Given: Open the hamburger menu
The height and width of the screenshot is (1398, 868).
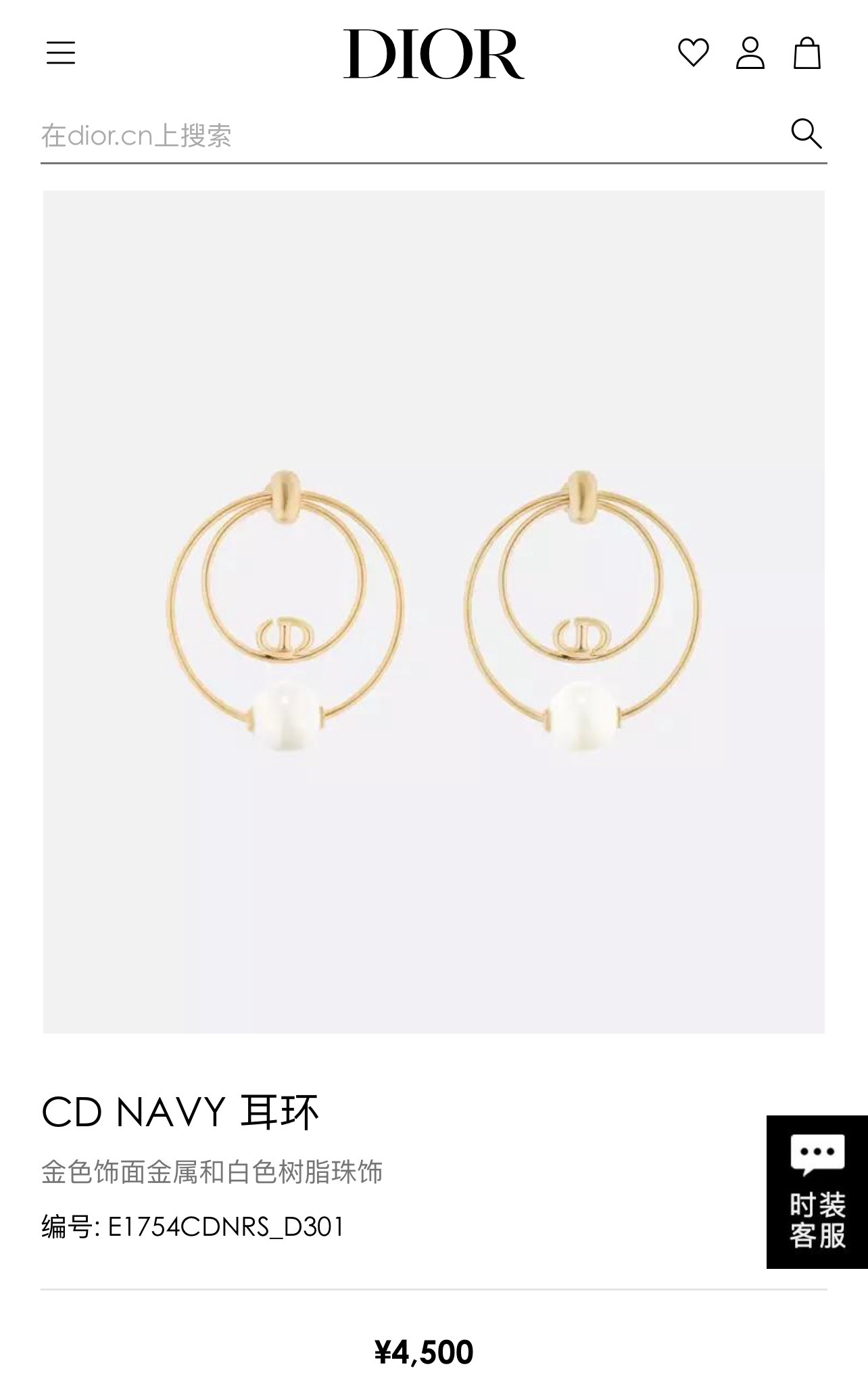Looking at the screenshot, I should tap(61, 53).
